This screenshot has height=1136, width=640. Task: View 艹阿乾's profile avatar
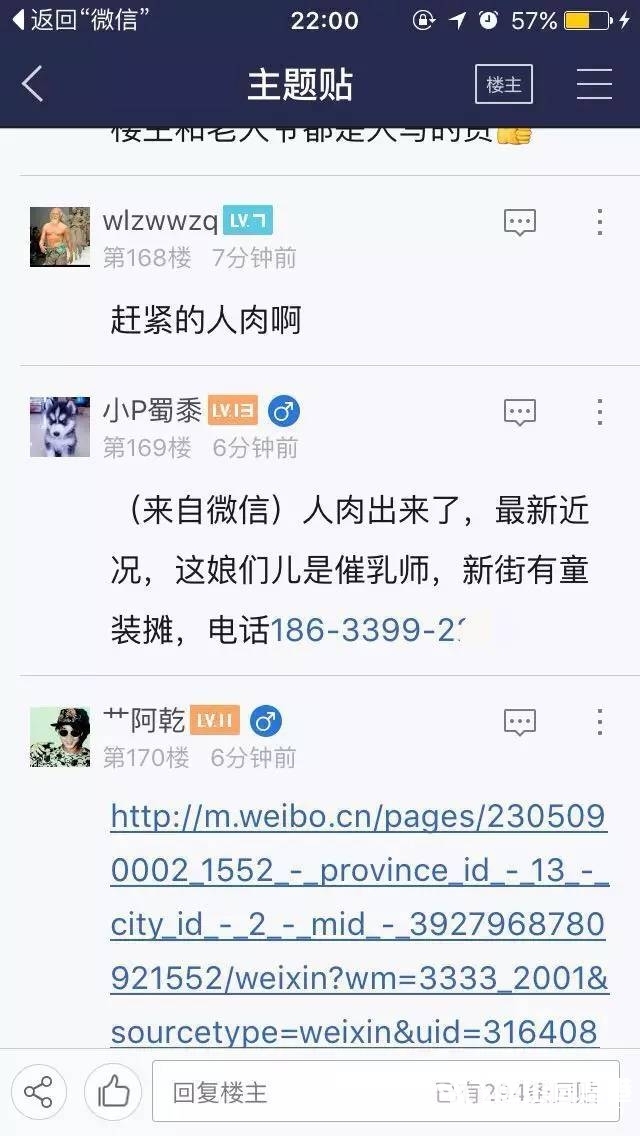pos(60,737)
